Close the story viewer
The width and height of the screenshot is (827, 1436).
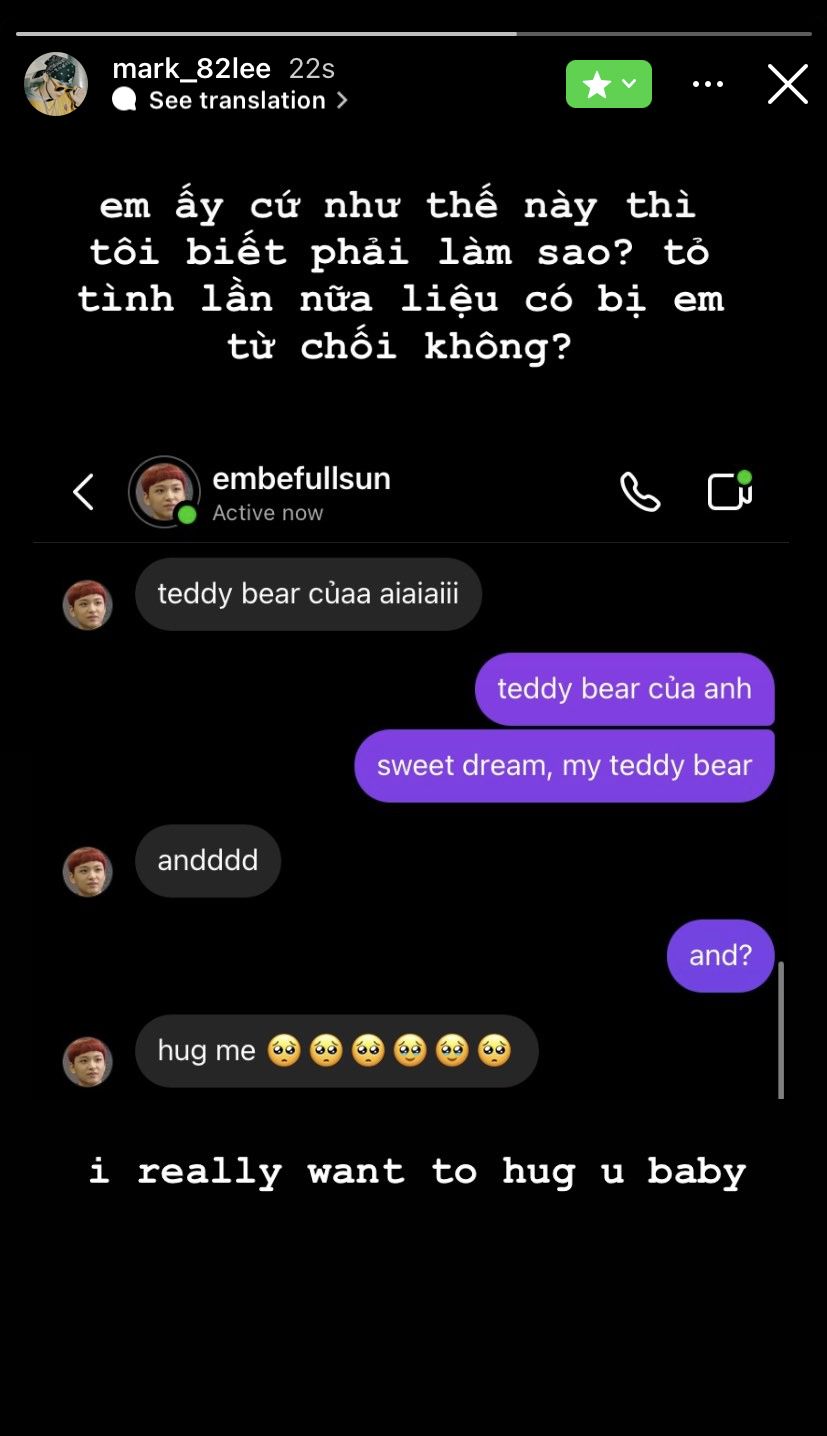tap(787, 84)
